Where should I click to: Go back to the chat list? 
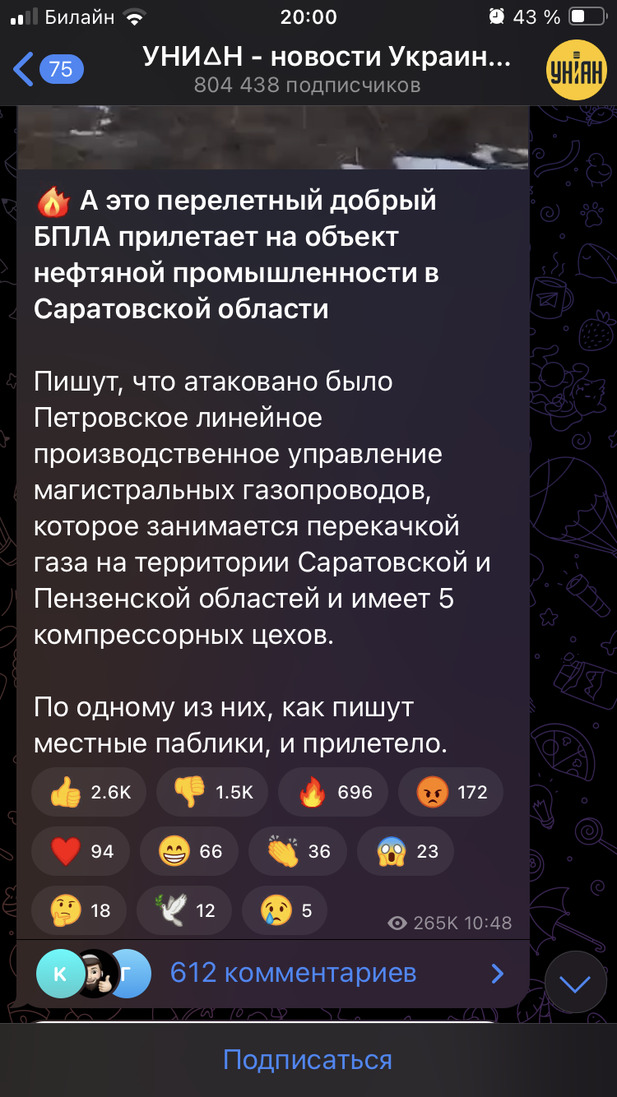pos(45,69)
